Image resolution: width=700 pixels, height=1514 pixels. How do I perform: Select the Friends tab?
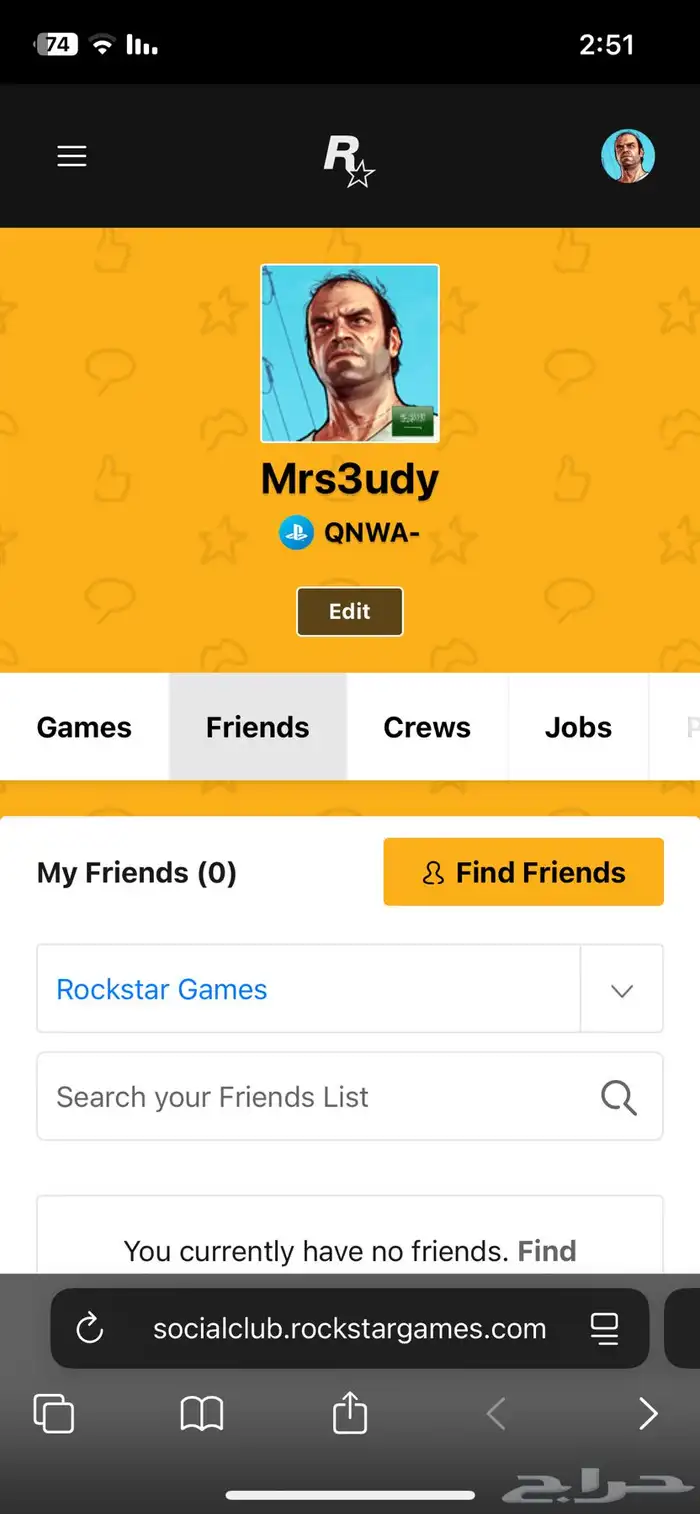(x=257, y=727)
